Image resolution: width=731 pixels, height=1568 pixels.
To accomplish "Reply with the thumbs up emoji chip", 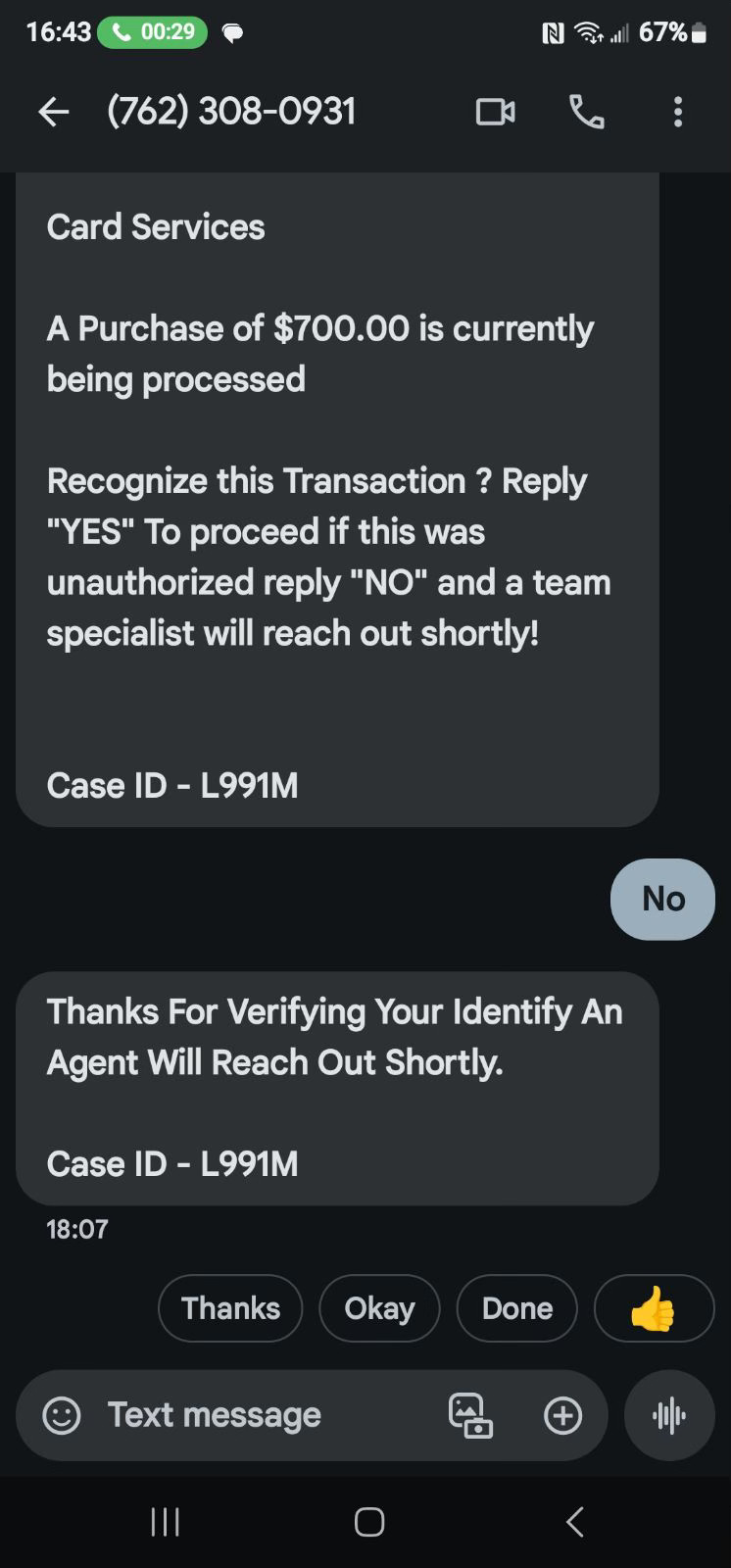I will click(654, 1308).
